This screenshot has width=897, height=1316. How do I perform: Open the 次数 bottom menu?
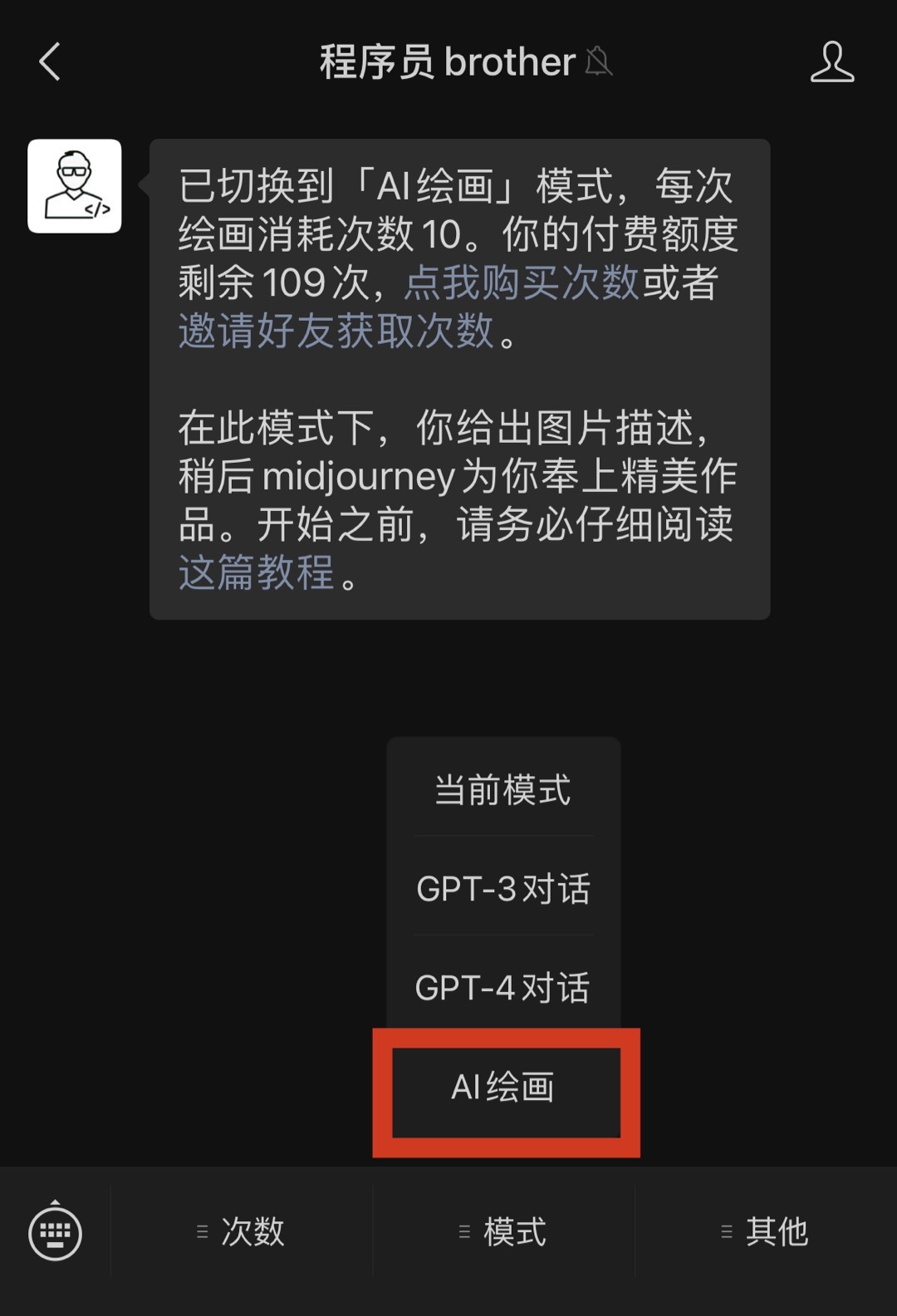click(x=242, y=1232)
